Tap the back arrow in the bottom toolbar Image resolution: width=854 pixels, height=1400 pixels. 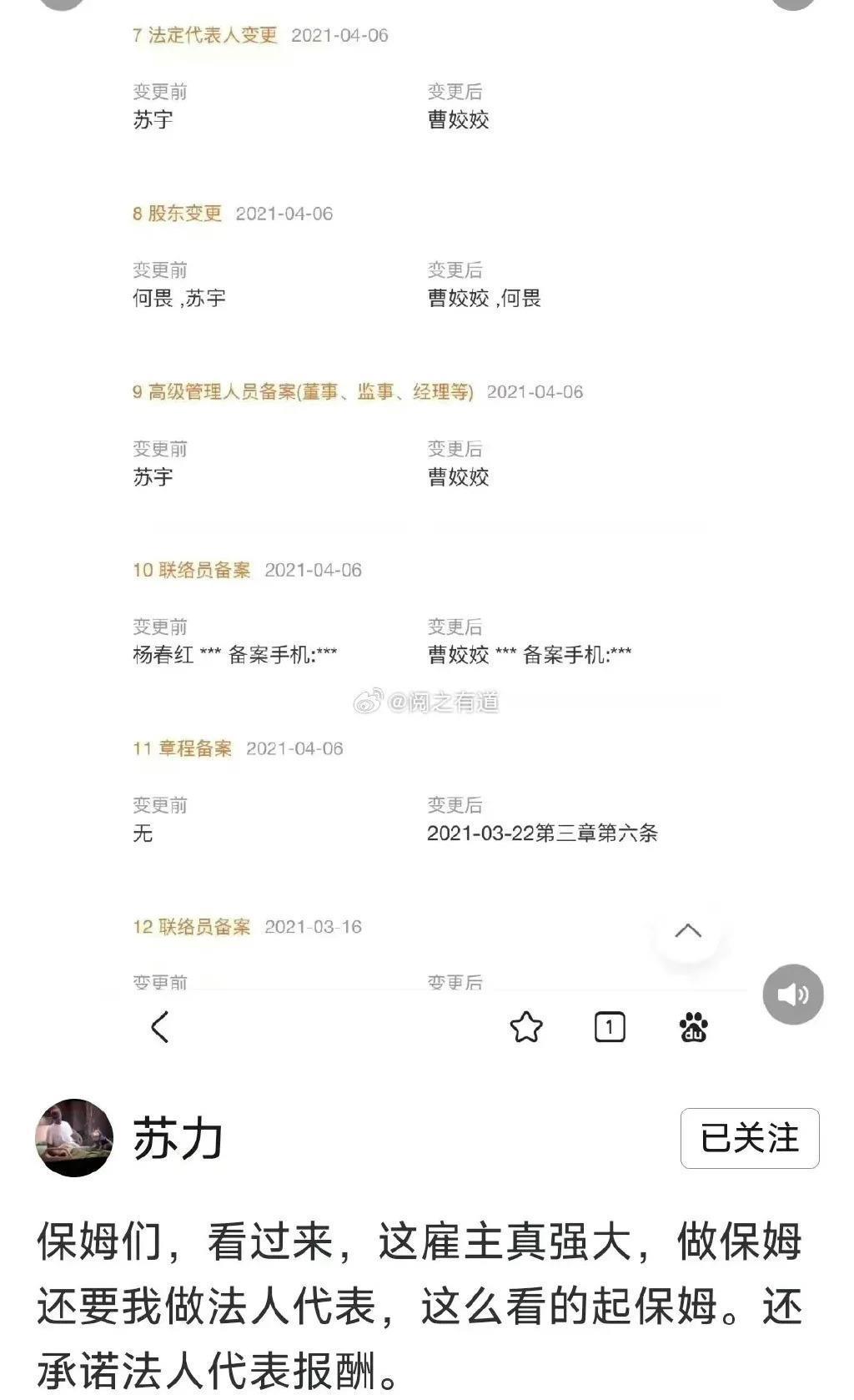pos(156,1027)
